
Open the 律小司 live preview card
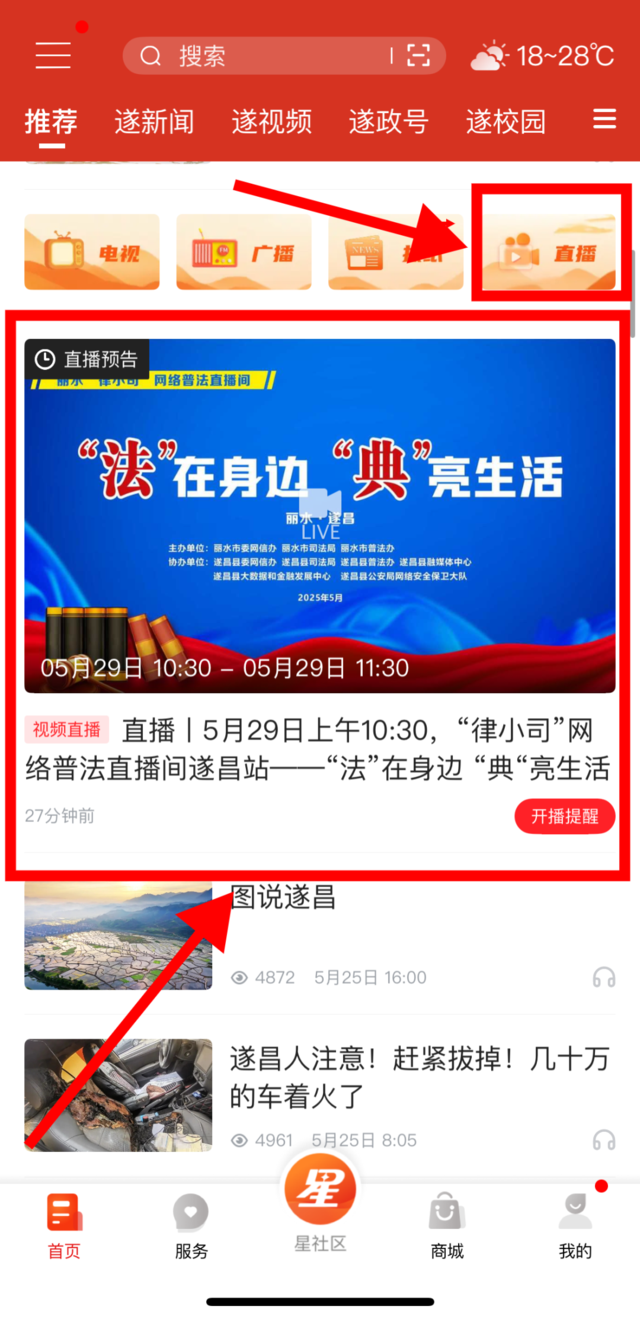[320, 515]
